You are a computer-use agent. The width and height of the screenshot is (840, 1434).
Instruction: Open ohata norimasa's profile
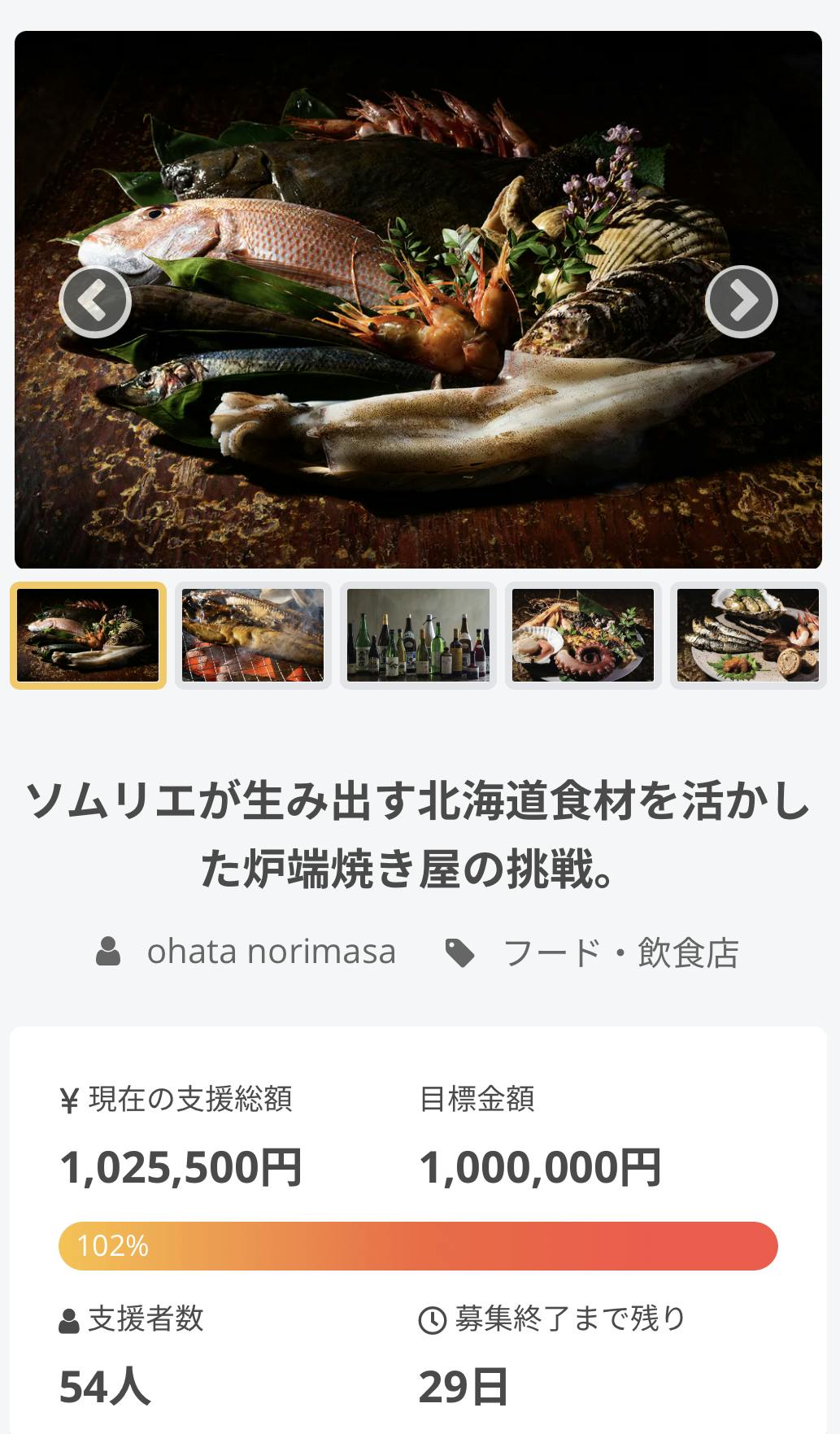click(270, 952)
